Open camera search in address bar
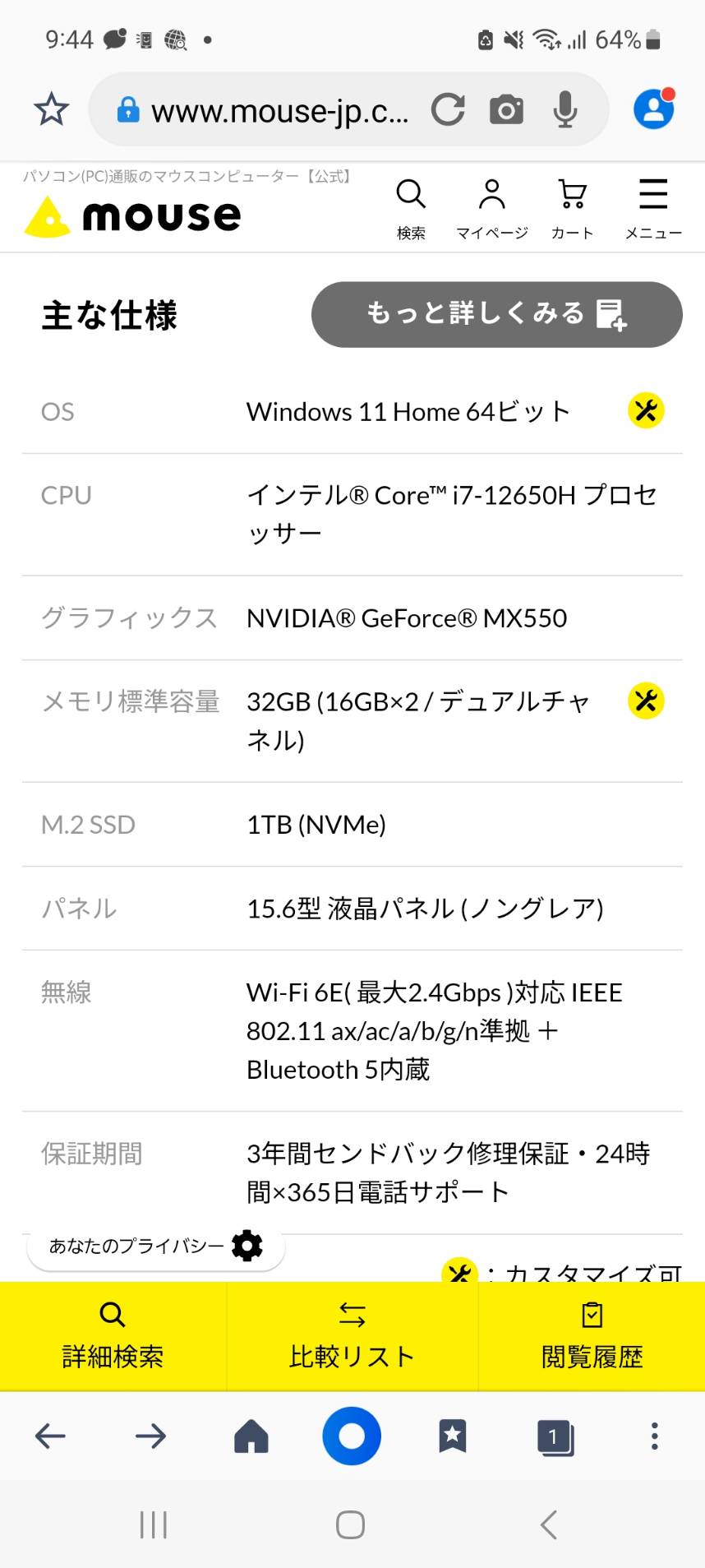Image resolution: width=705 pixels, height=1568 pixels. point(506,109)
